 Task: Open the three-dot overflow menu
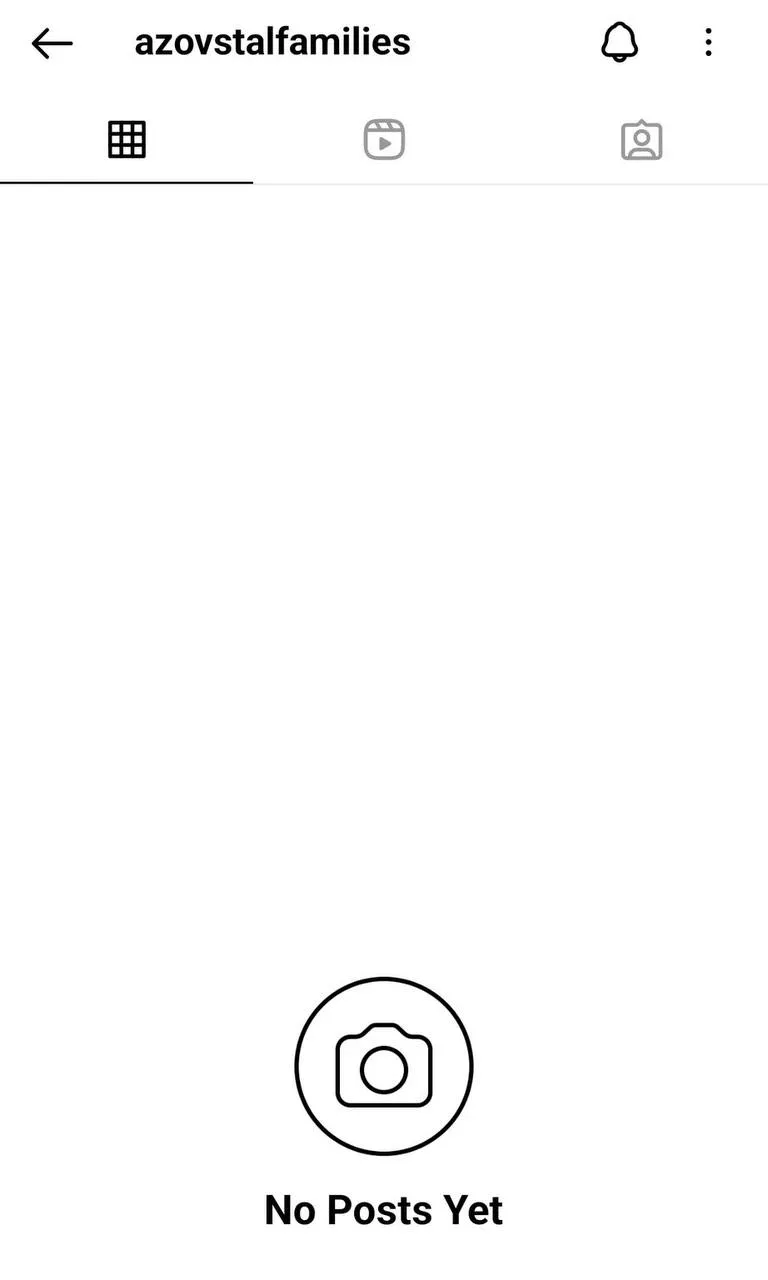click(708, 42)
